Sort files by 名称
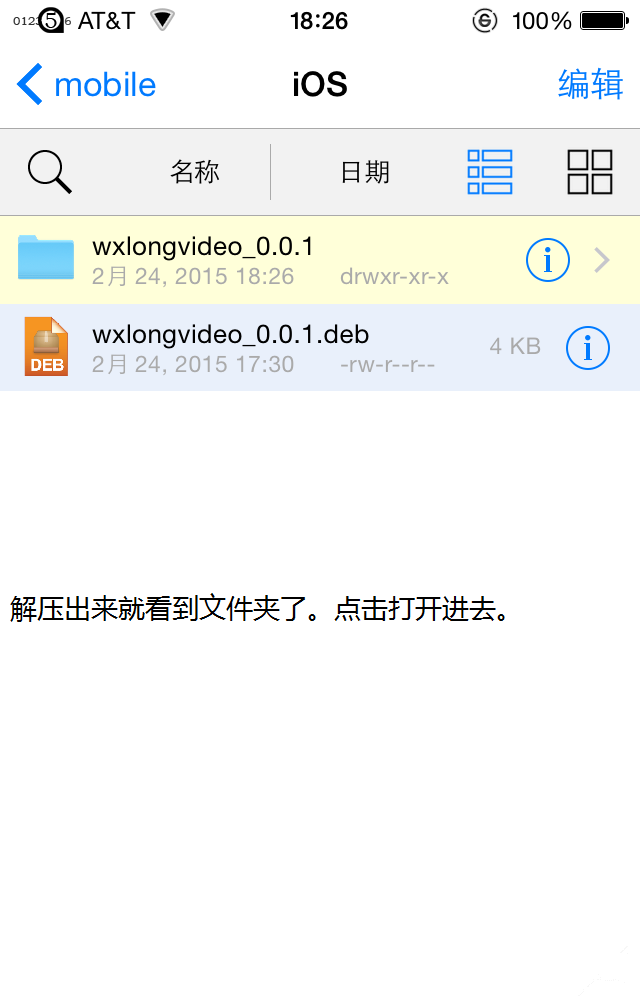640x996 pixels. [x=195, y=172]
